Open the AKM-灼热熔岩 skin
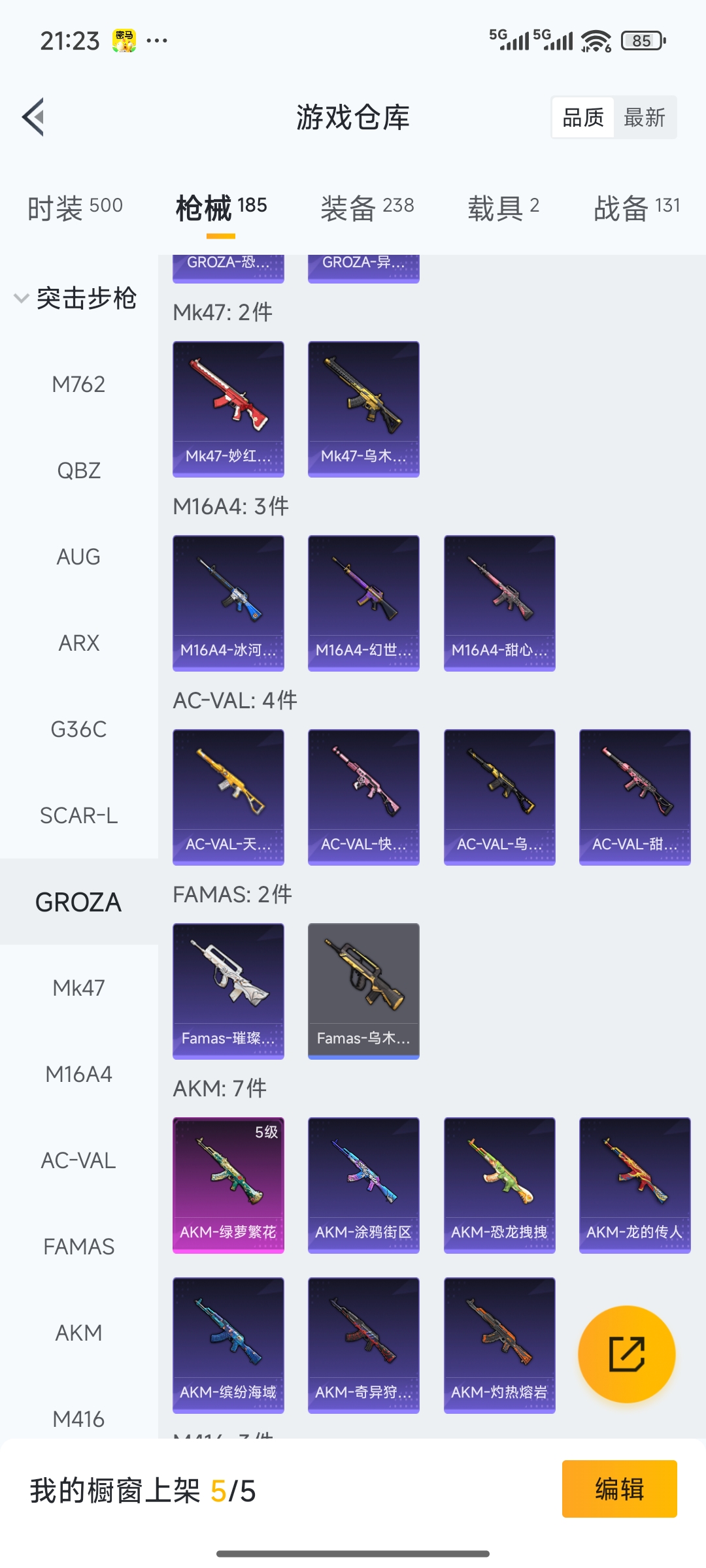Viewport: 706px width, 1568px height. 499,1345
